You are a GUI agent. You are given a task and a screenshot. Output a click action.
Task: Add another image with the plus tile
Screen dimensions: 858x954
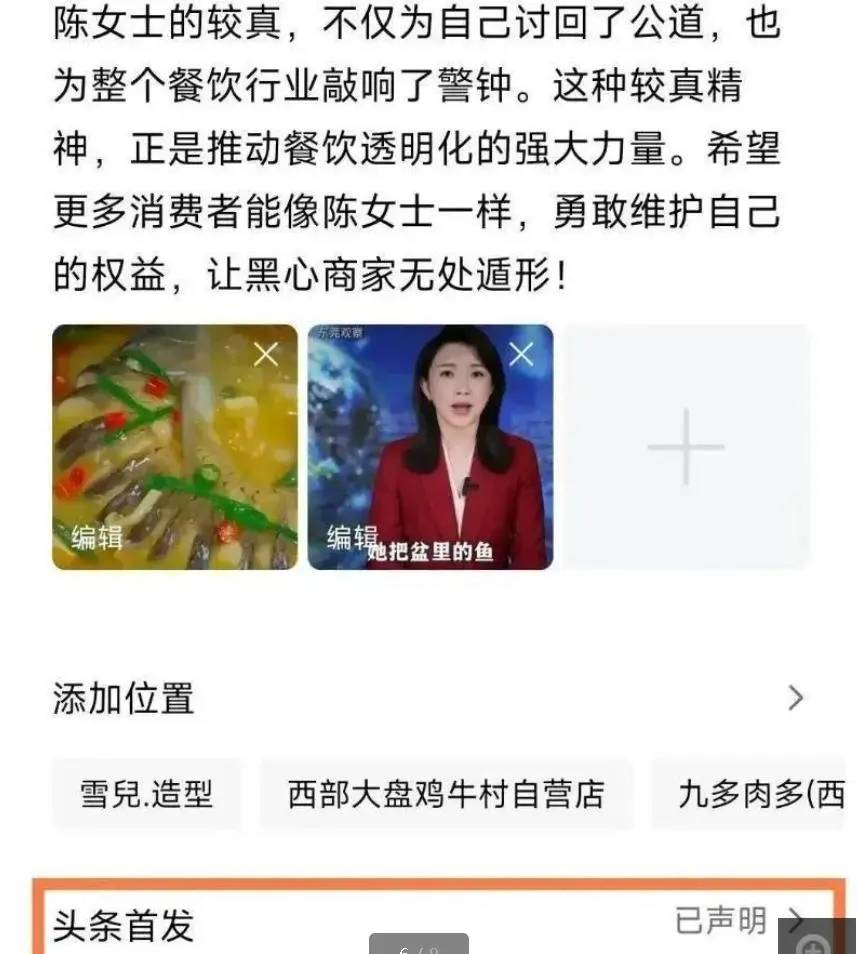coord(685,447)
